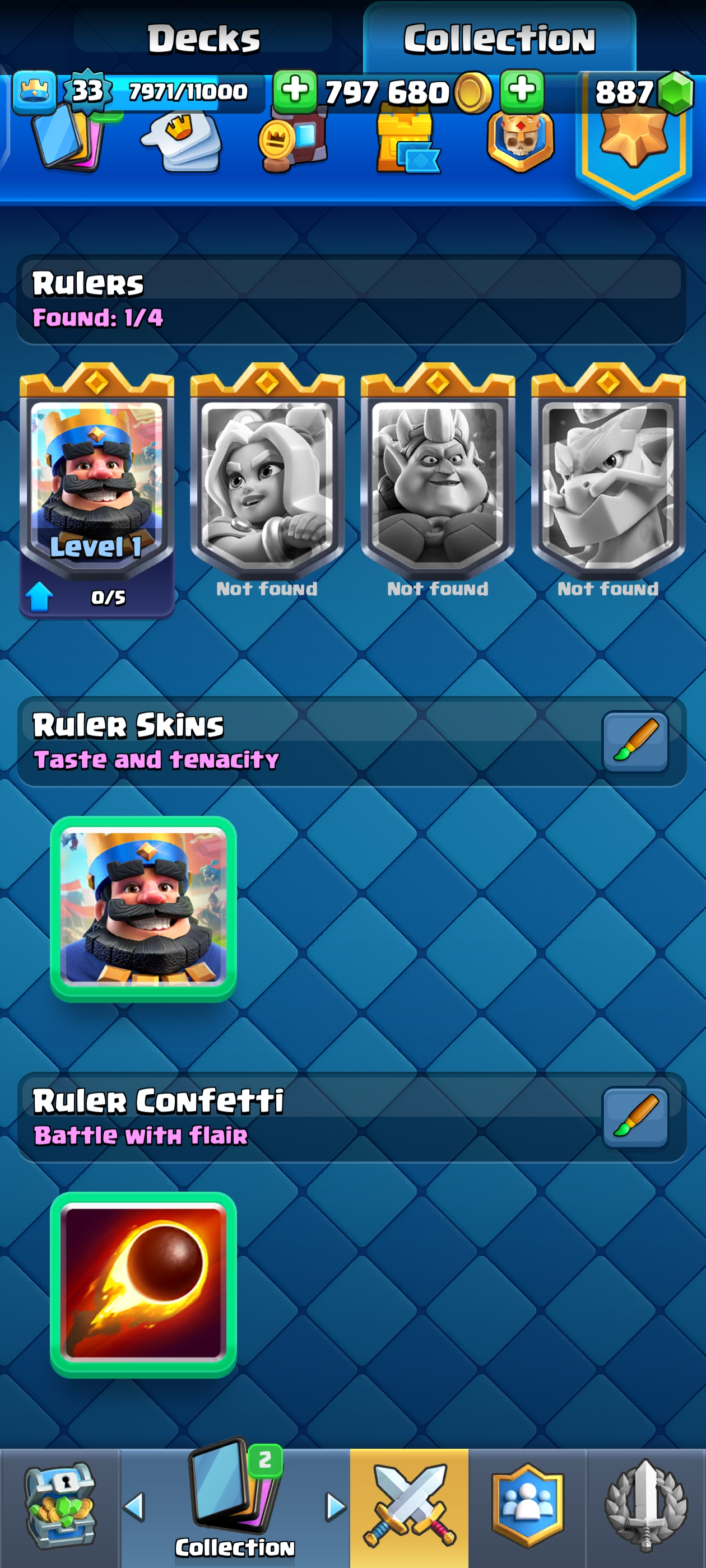
Task: Go to the battle crossed-swords tab
Action: pos(408,1506)
